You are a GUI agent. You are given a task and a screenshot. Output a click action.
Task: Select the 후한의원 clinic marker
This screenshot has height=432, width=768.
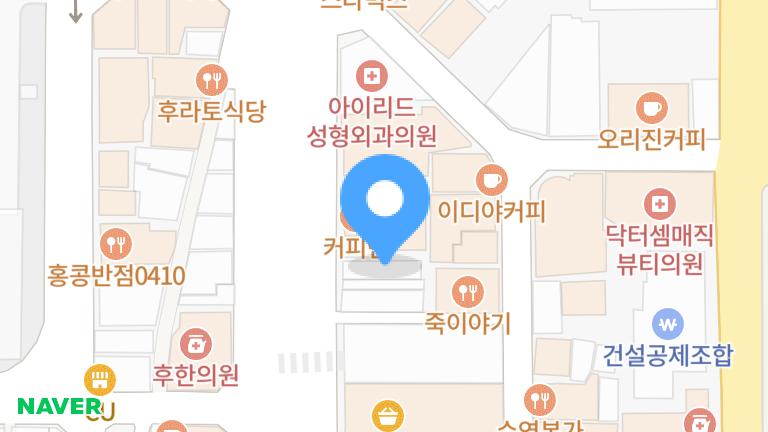click(x=195, y=346)
